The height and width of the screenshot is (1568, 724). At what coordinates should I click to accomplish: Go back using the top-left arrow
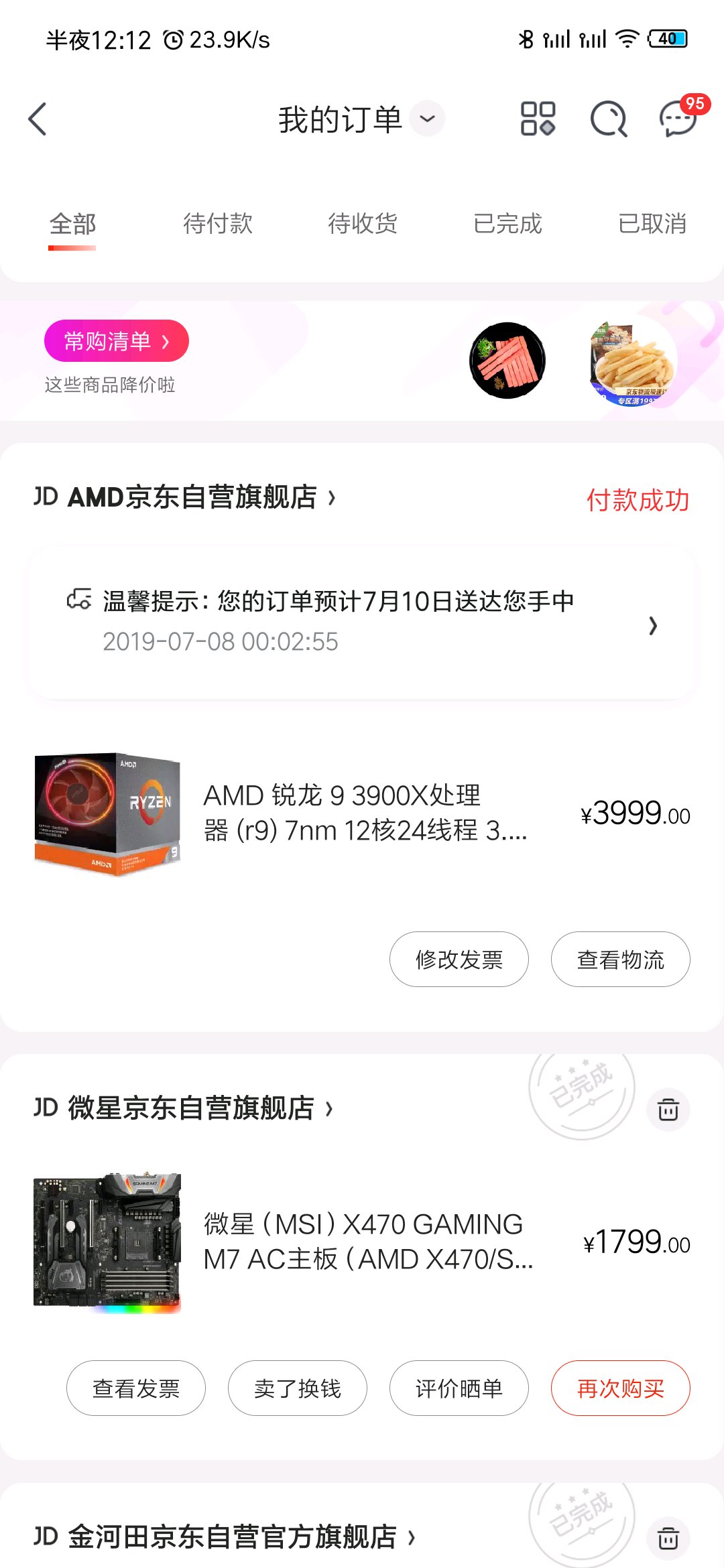coord(38,119)
